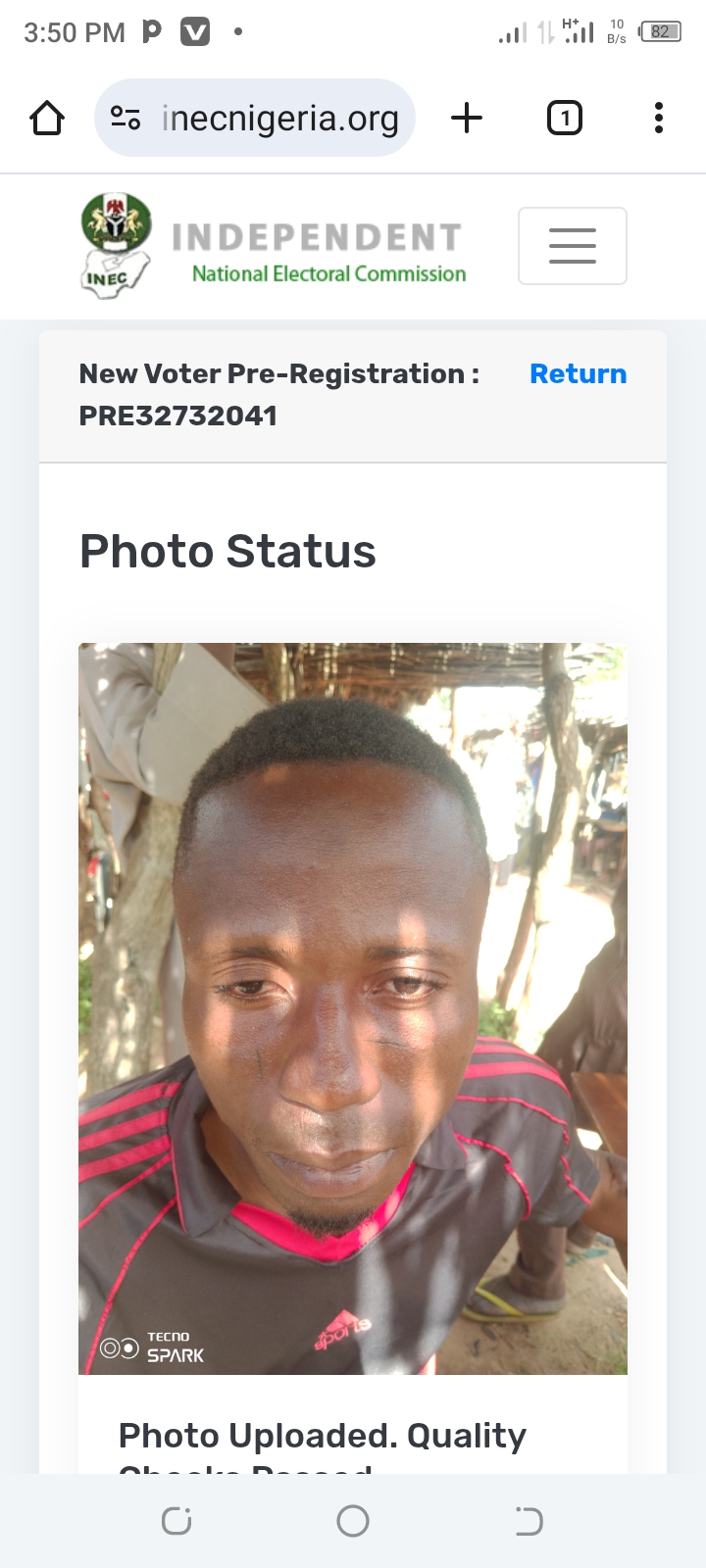Viewport: 706px width, 1568px height.
Task: Open the recent apps view
Action: [176, 1521]
